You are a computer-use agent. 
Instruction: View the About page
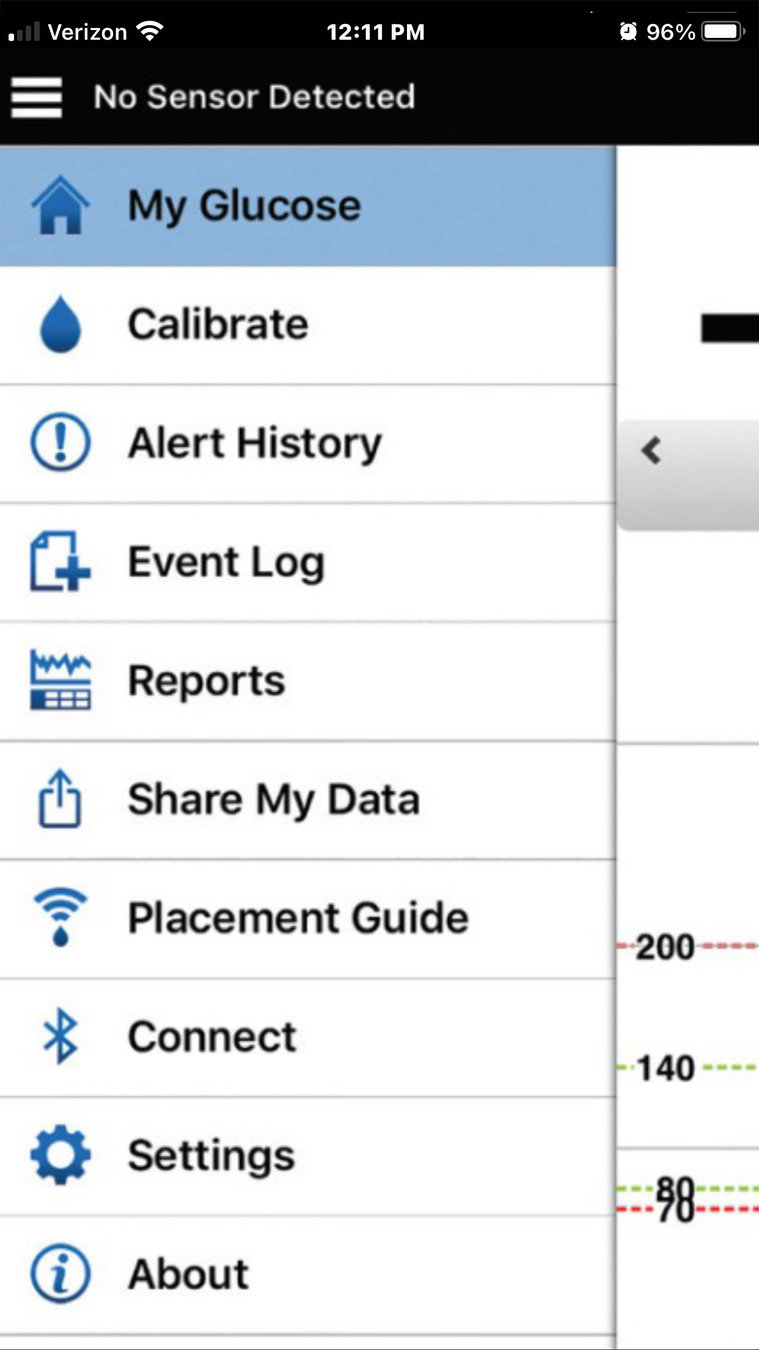coord(188,1274)
